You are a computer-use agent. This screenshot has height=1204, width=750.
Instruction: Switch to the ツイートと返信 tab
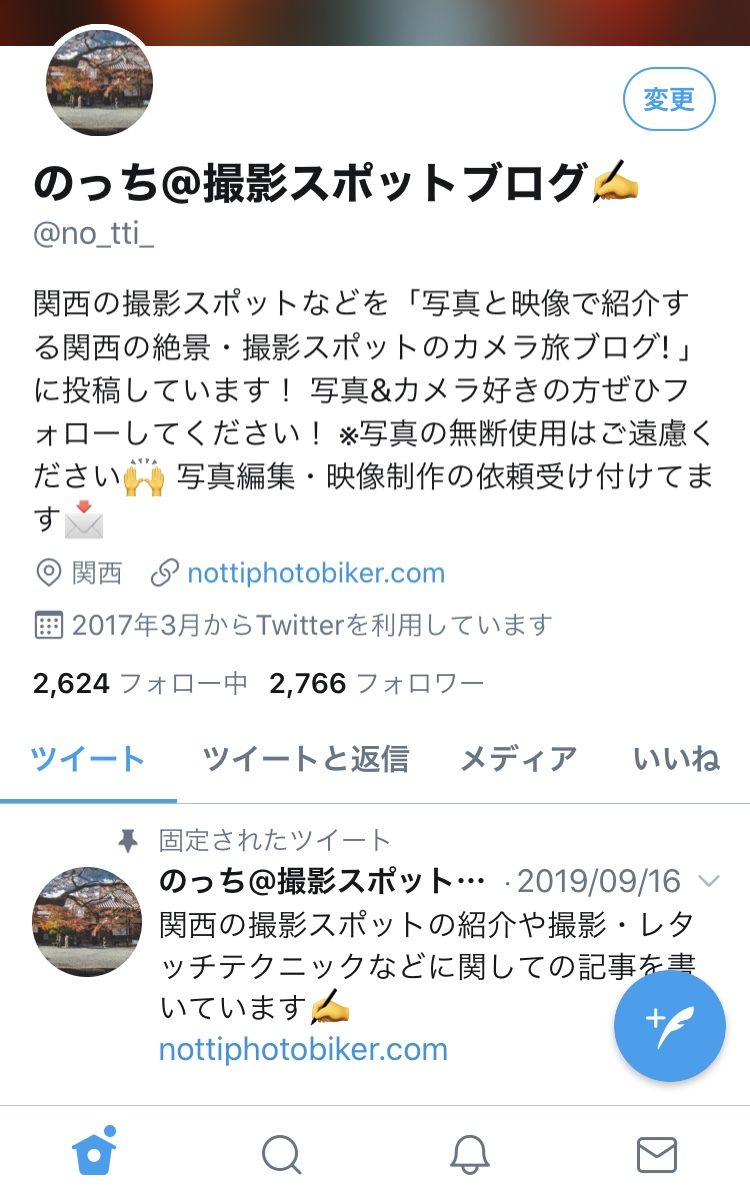(x=306, y=759)
